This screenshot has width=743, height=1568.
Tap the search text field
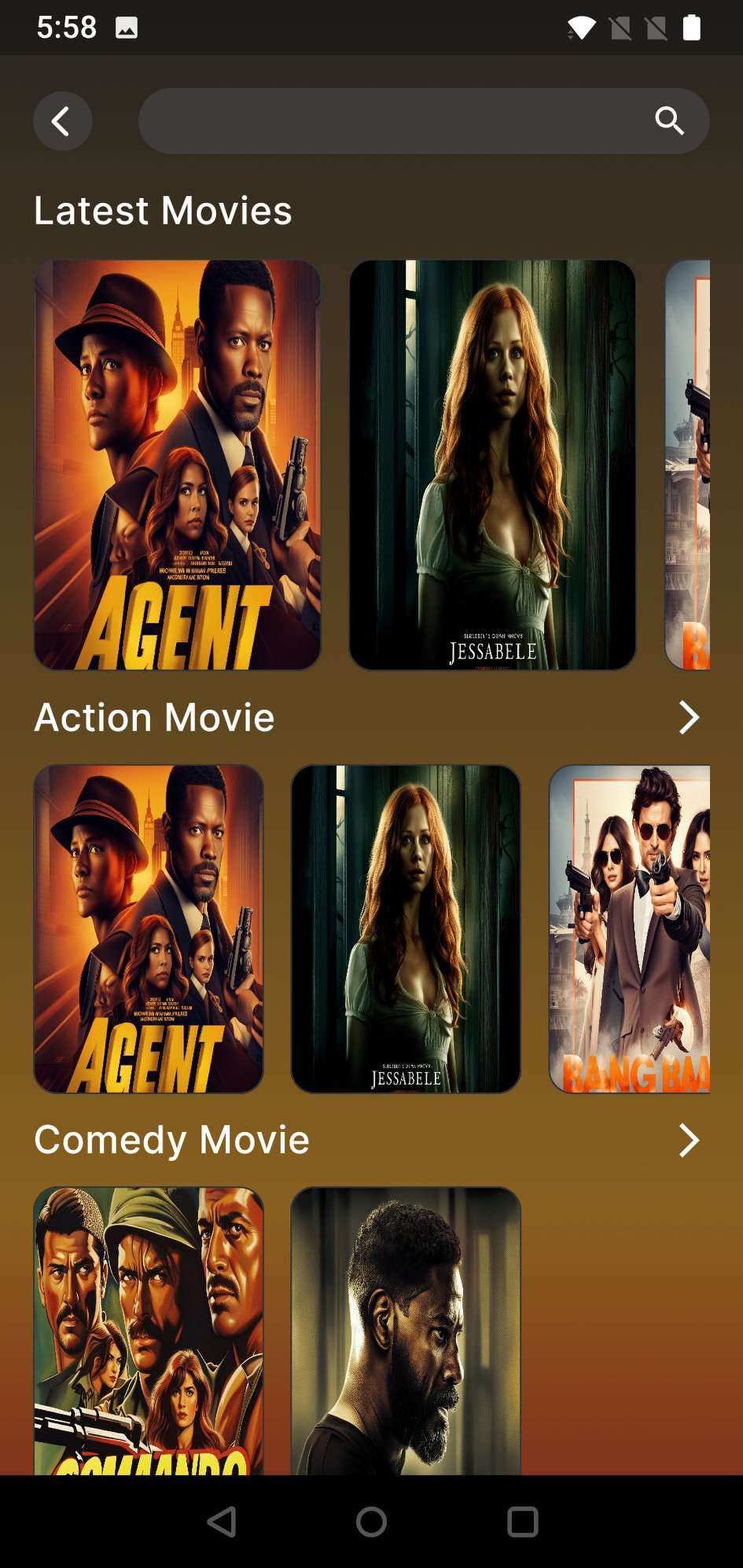393,121
